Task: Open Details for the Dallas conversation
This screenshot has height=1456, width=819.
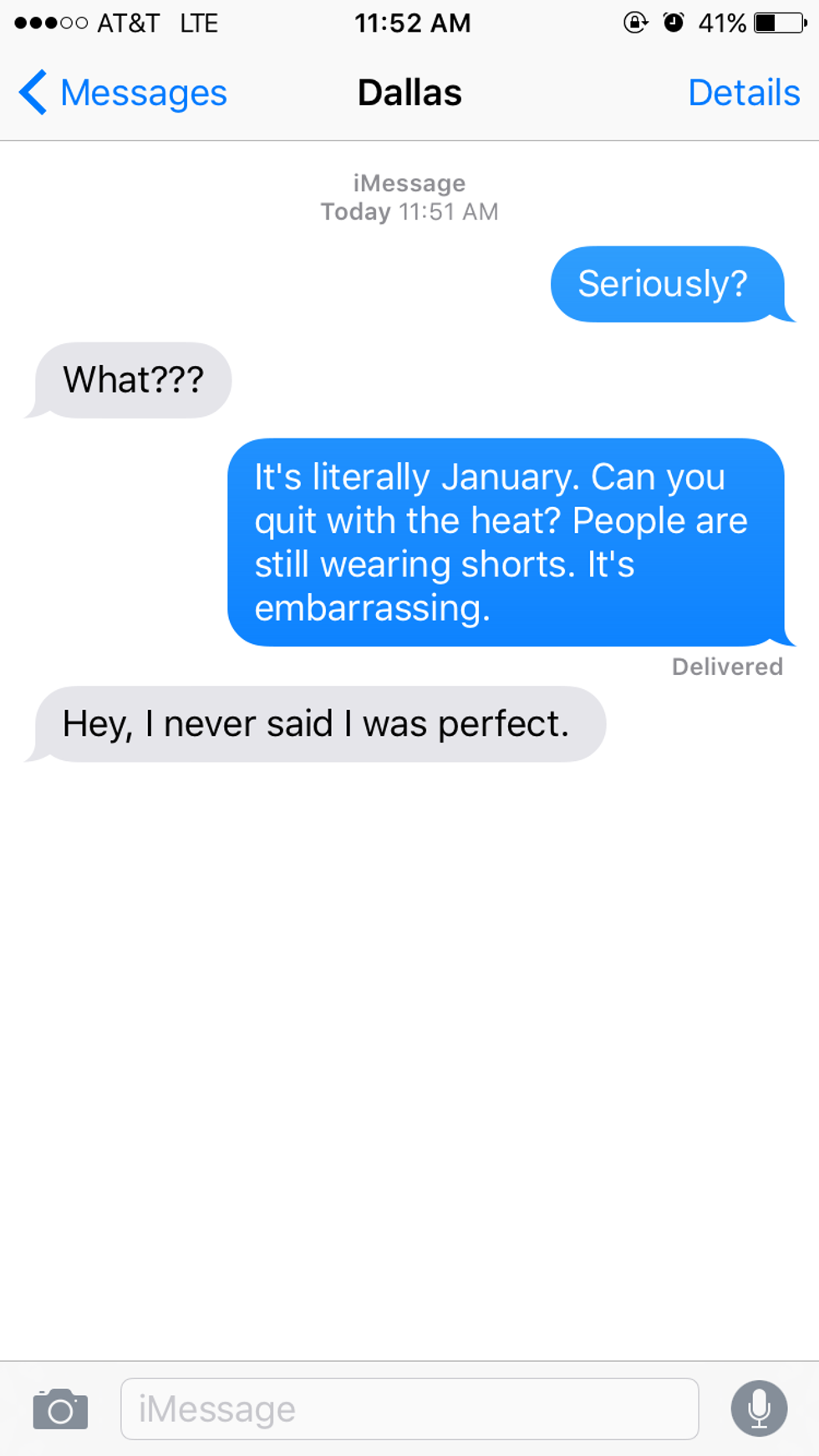Action: [743, 93]
